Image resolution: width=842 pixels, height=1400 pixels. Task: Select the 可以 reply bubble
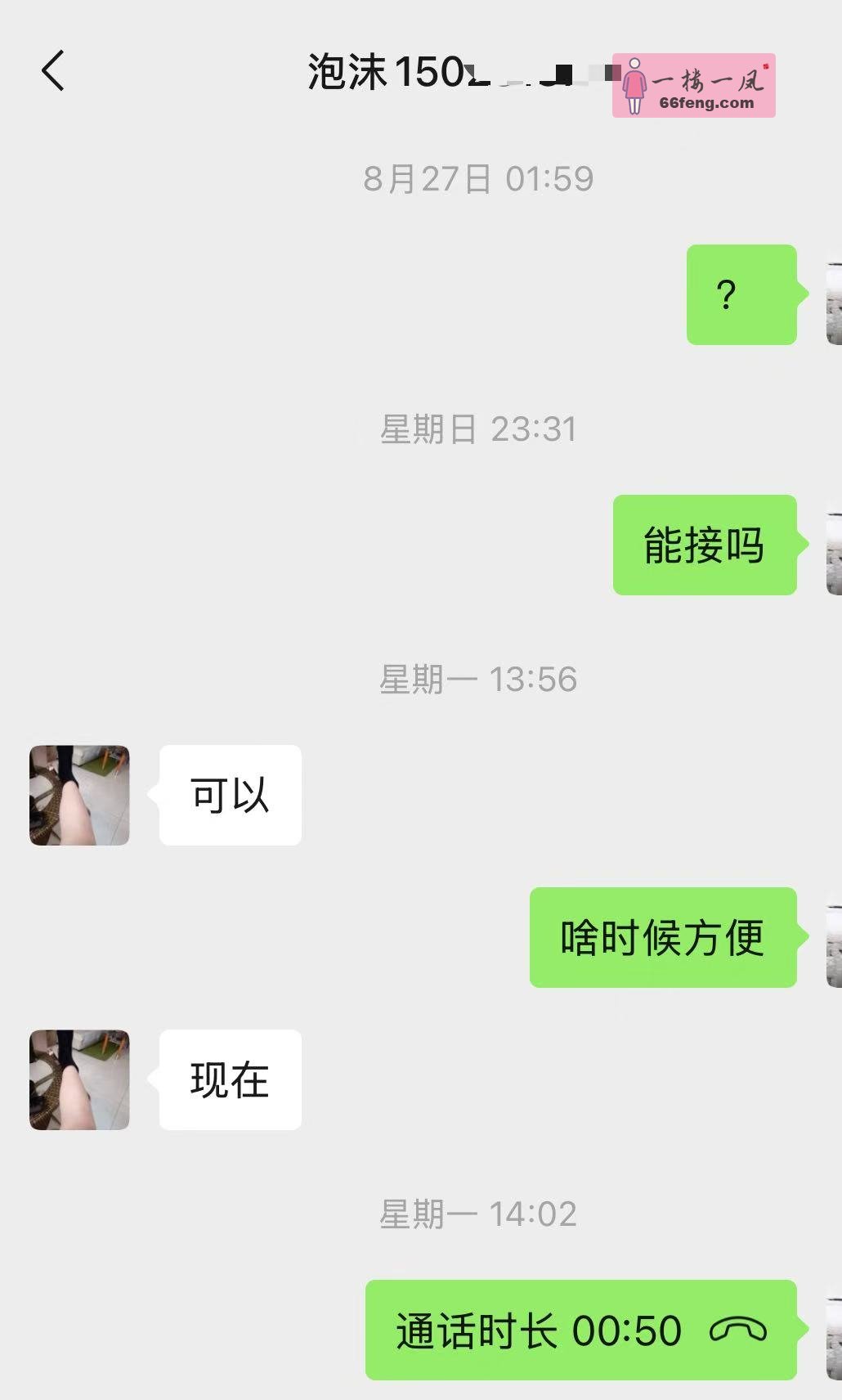[229, 793]
